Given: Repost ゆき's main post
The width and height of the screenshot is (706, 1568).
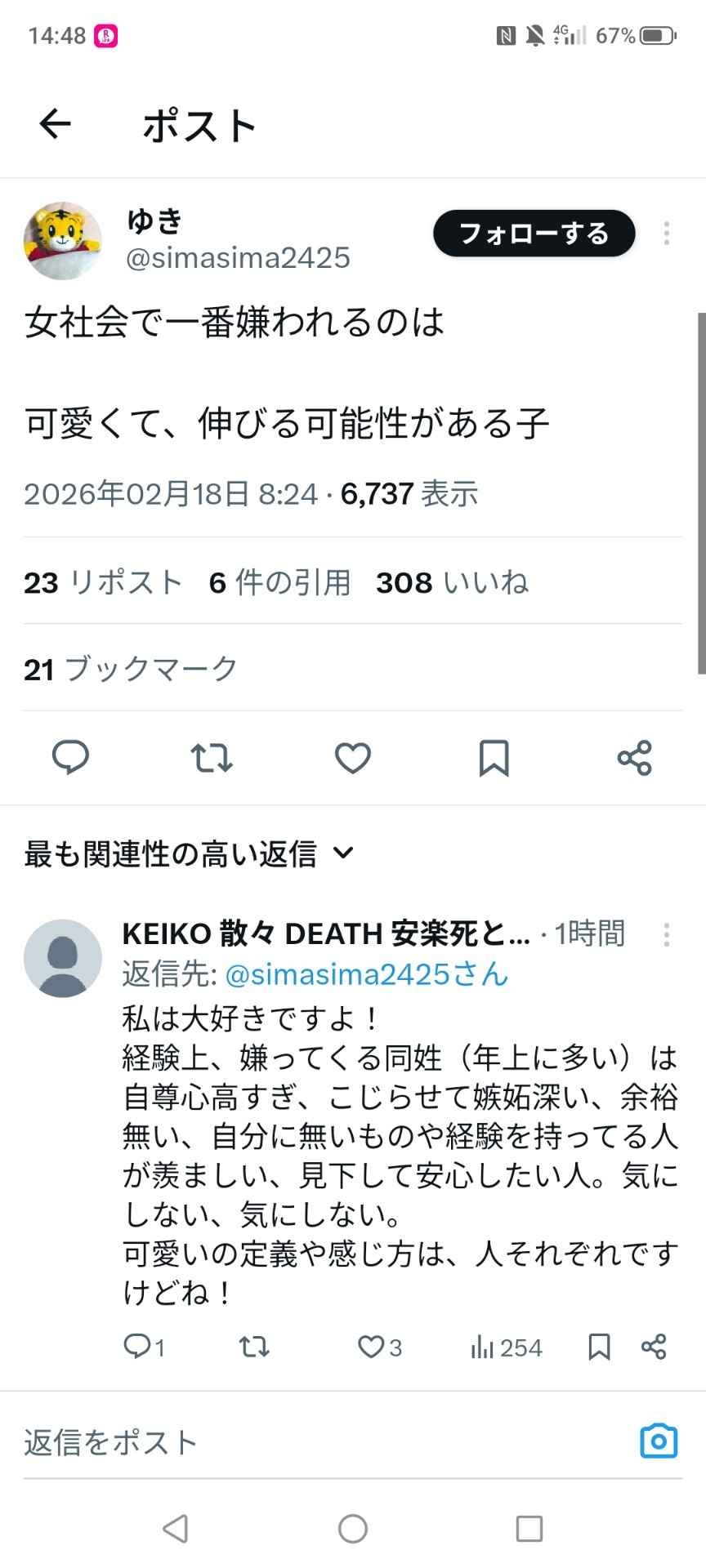Looking at the screenshot, I should pyautogui.click(x=212, y=758).
